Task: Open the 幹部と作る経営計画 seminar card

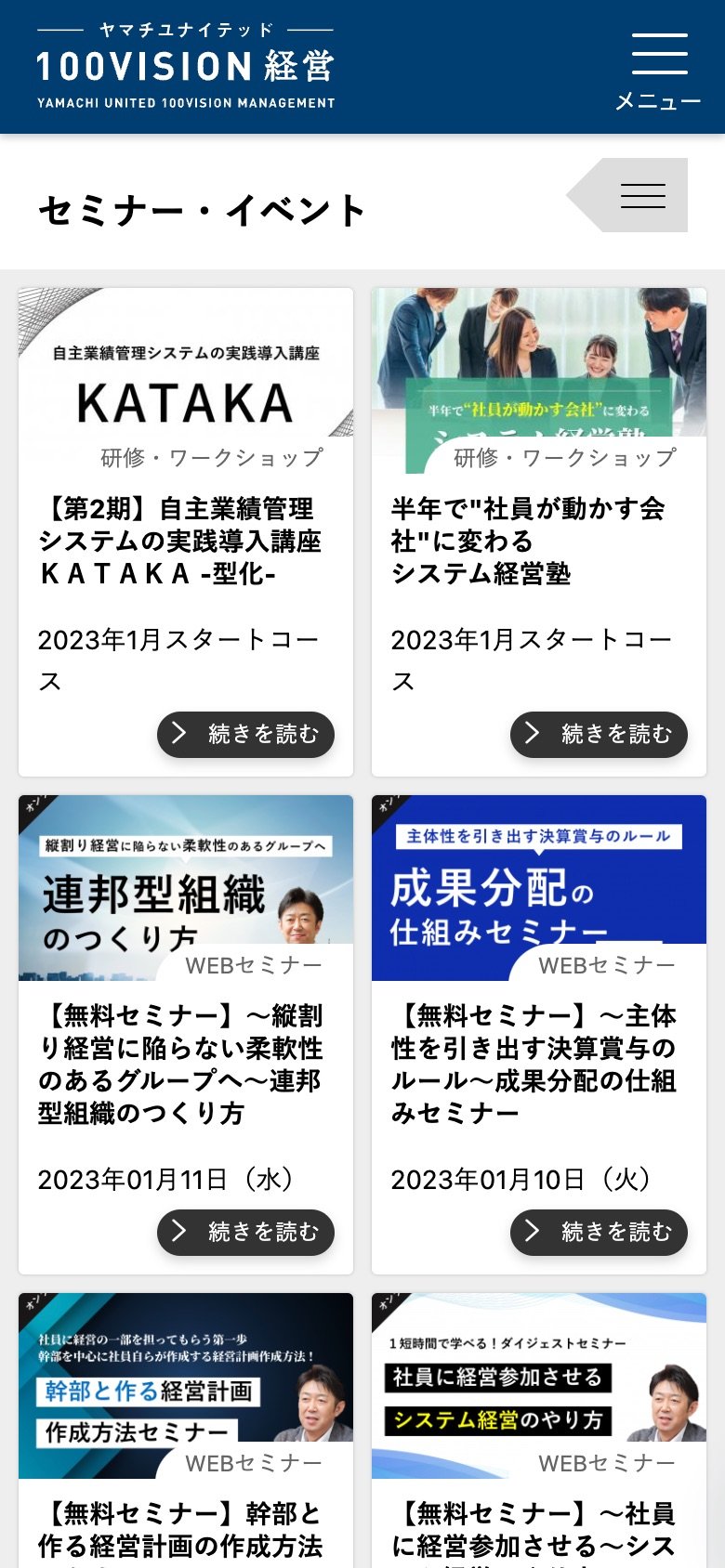Action: pos(186,1384)
